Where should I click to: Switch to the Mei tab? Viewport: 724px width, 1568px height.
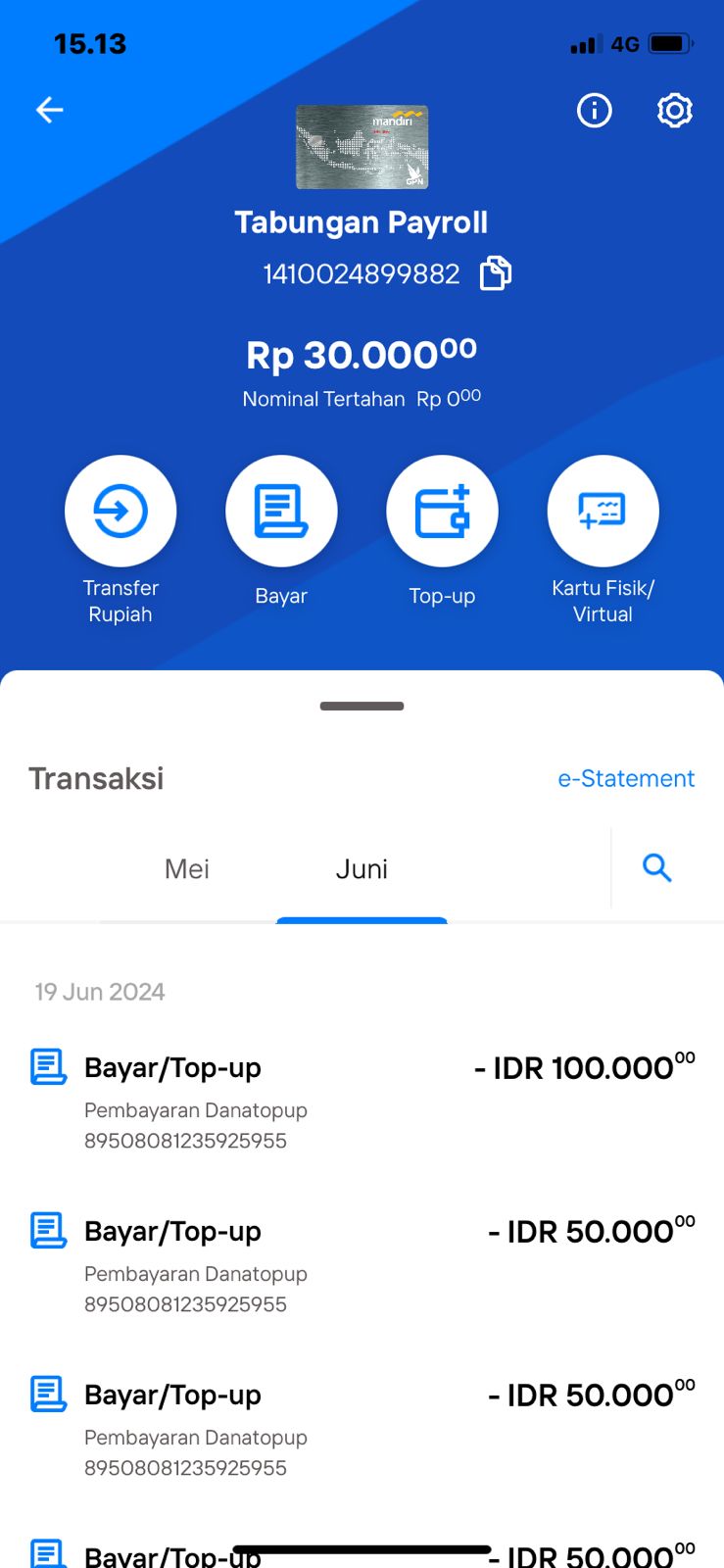pos(187,869)
